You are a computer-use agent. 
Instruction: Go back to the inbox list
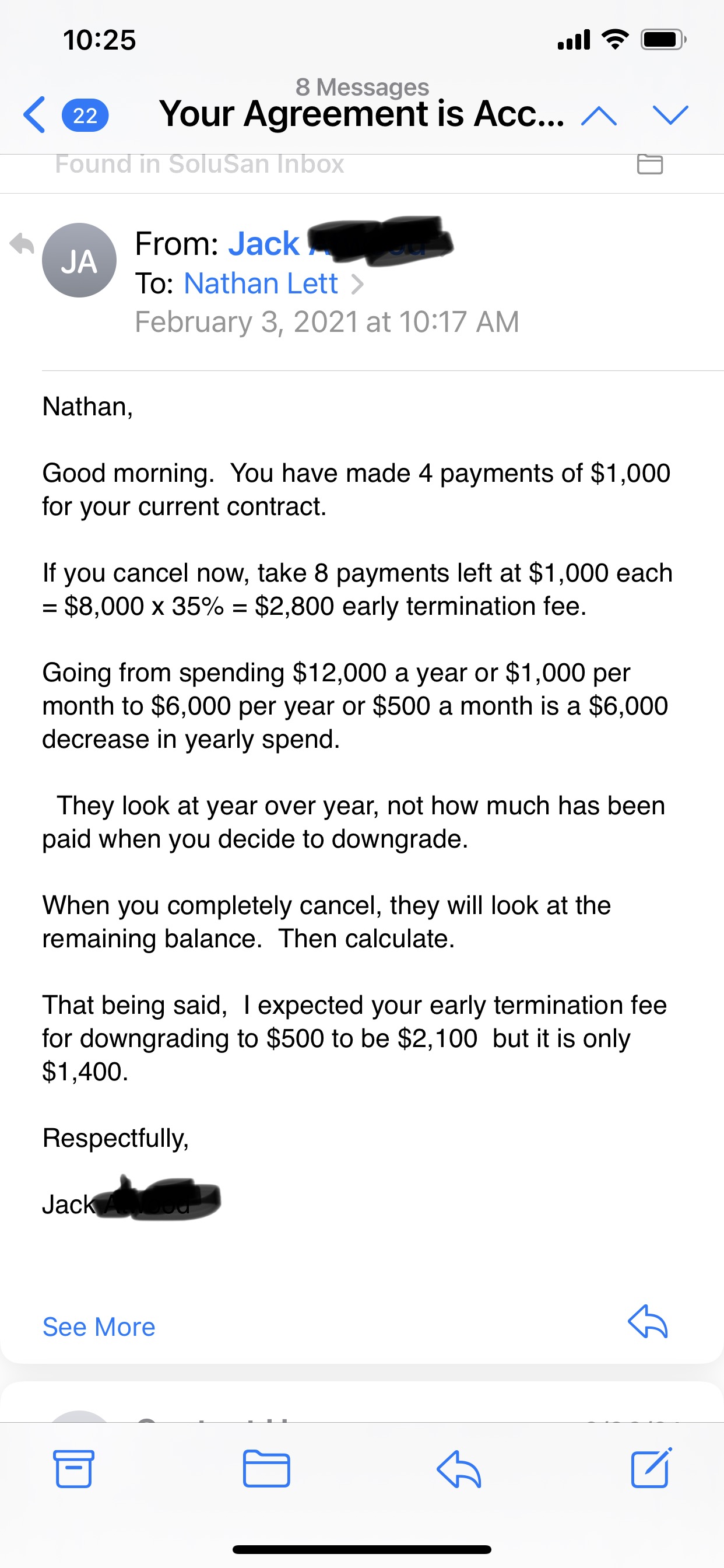pos(36,114)
